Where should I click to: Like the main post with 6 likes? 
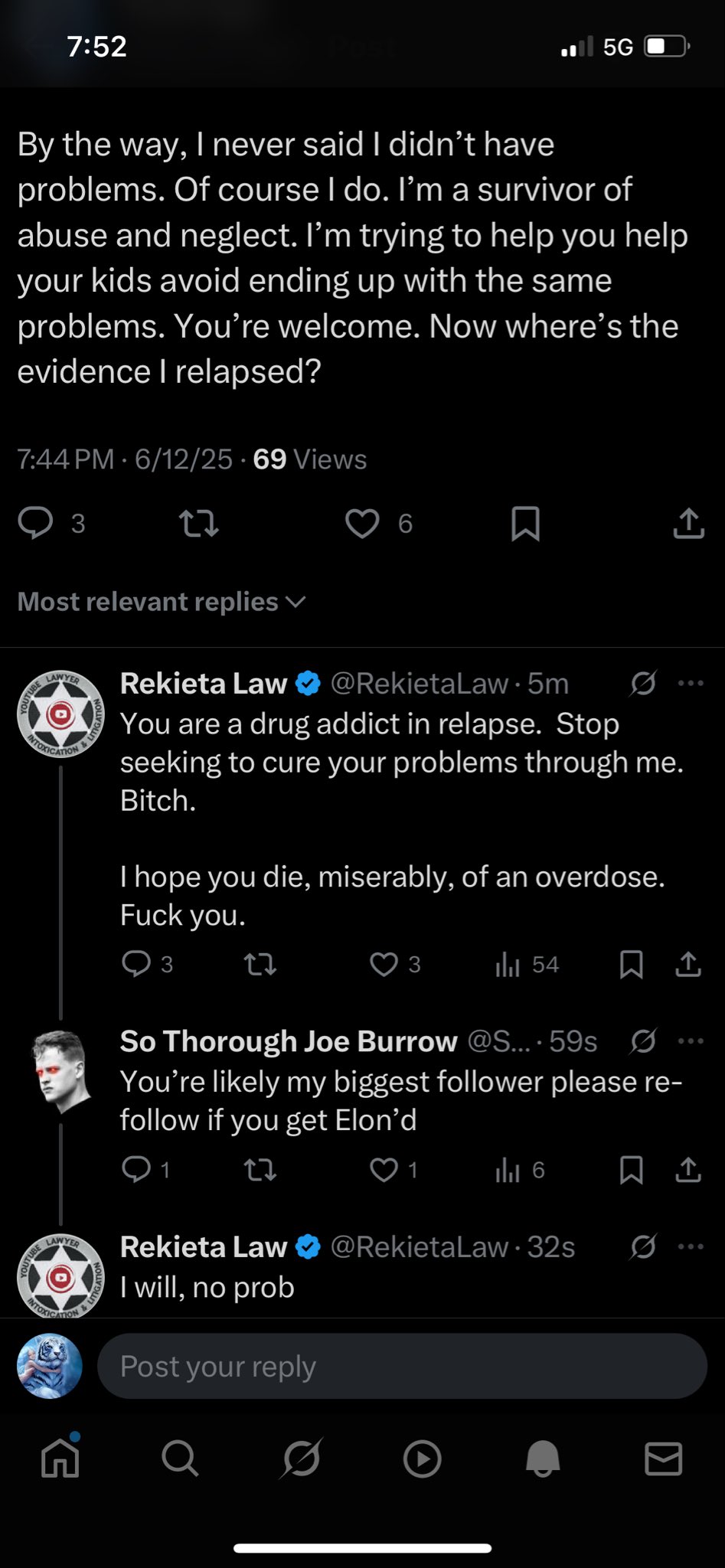(362, 524)
